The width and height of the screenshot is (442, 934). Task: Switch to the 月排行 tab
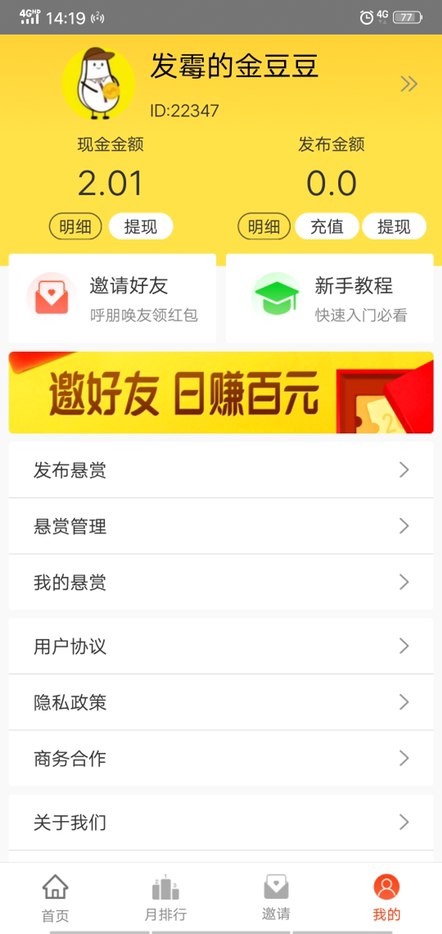pos(166,898)
